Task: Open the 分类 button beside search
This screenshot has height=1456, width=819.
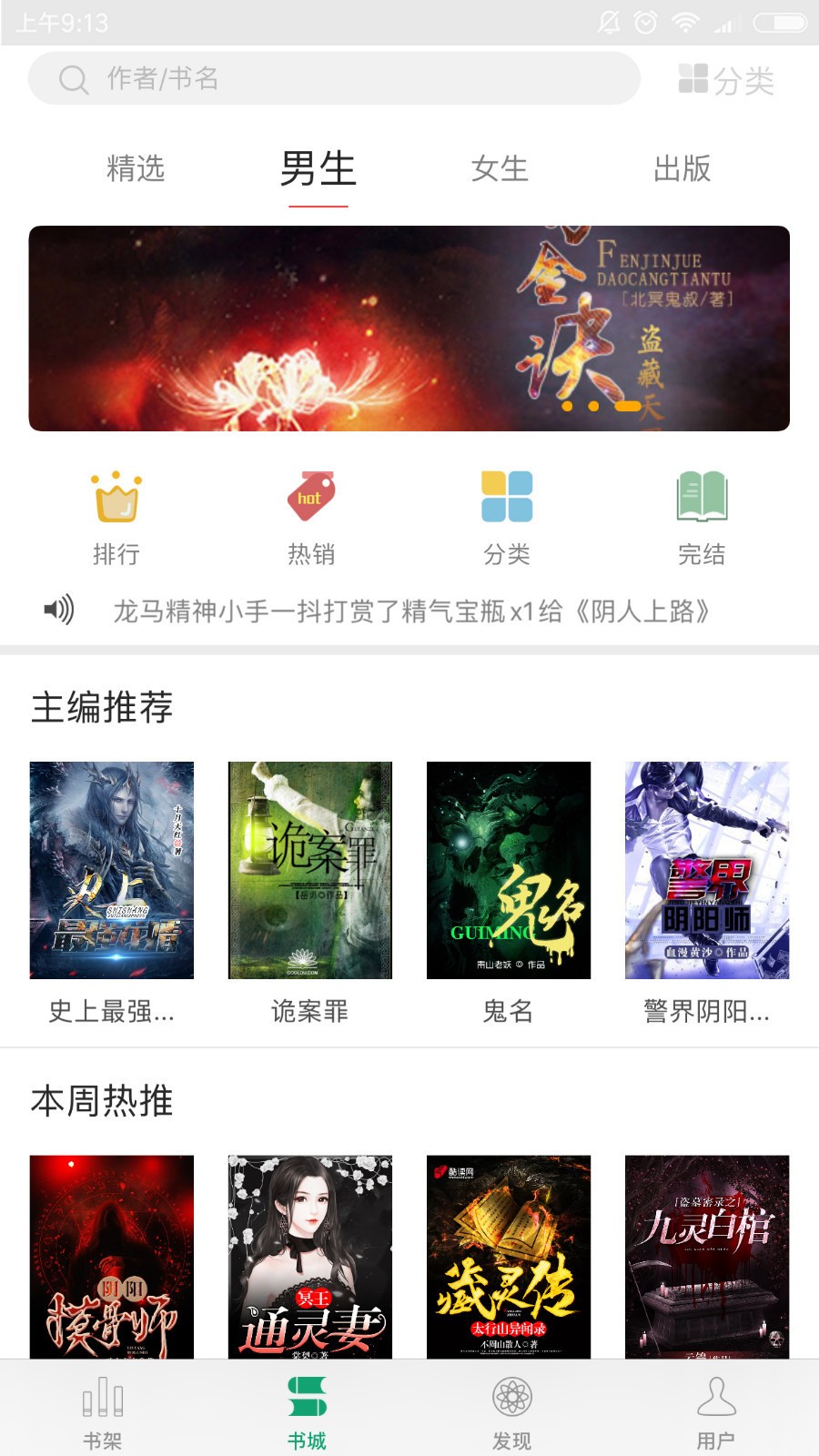Action: click(x=726, y=80)
